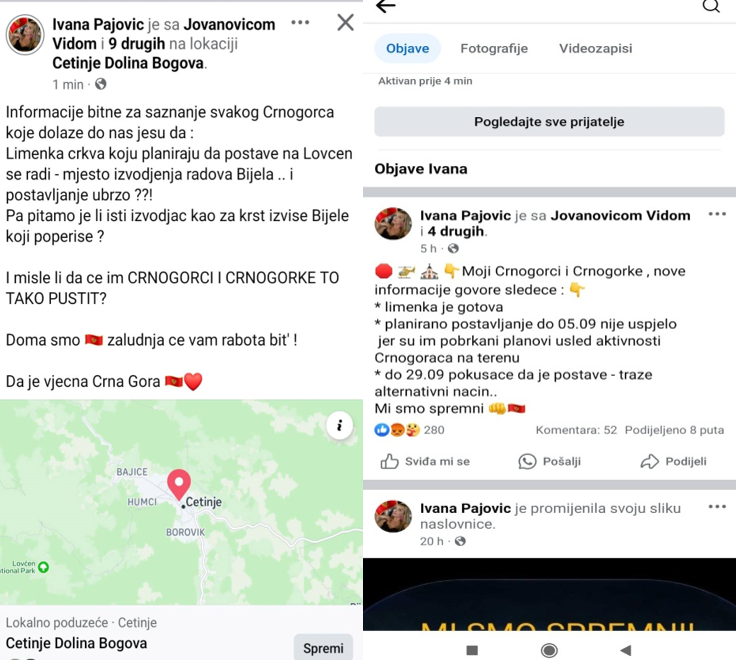The image size is (746, 660).
Task: Save Cetinje Dolina Bogova place via Spremi
Action: click(323, 648)
